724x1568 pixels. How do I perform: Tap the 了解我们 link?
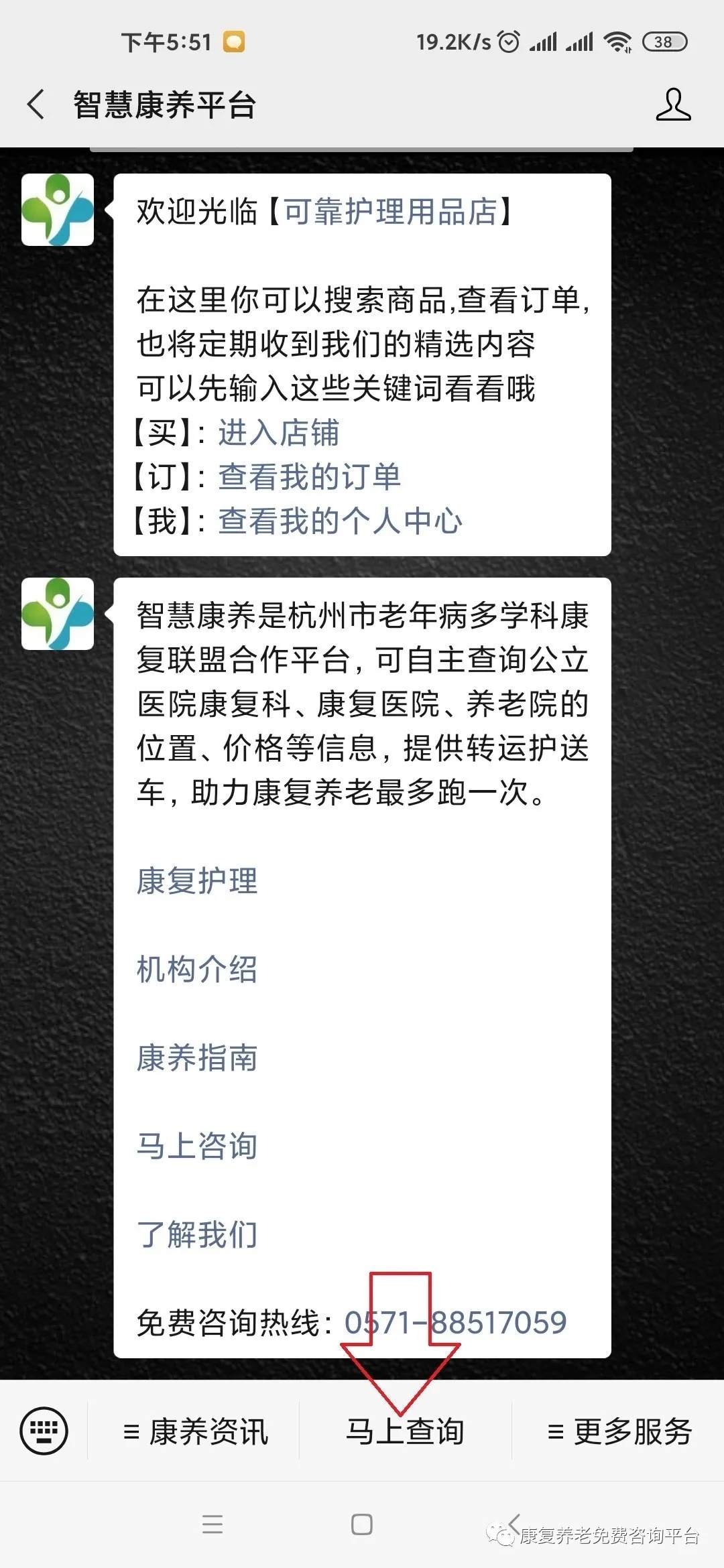(197, 1235)
